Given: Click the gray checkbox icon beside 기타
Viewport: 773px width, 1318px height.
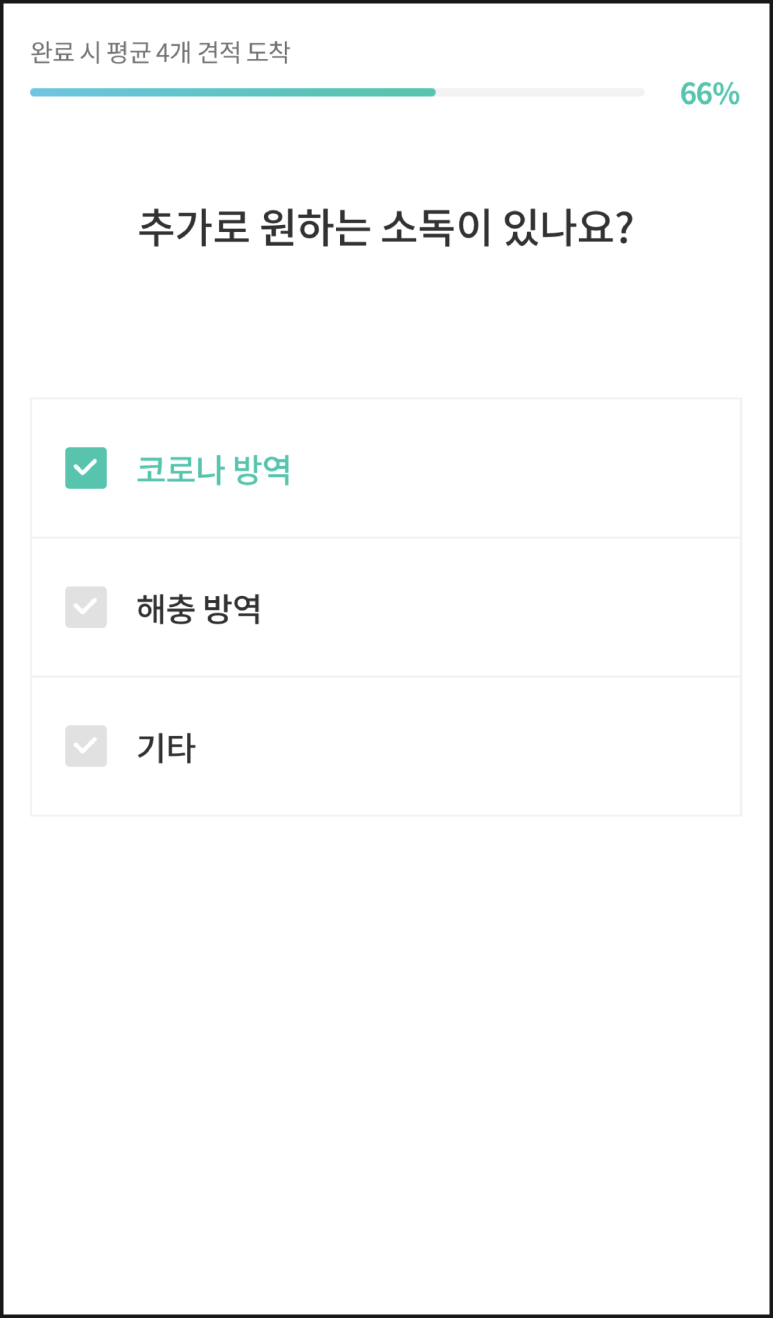Looking at the screenshot, I should click(x=85, y=746).
